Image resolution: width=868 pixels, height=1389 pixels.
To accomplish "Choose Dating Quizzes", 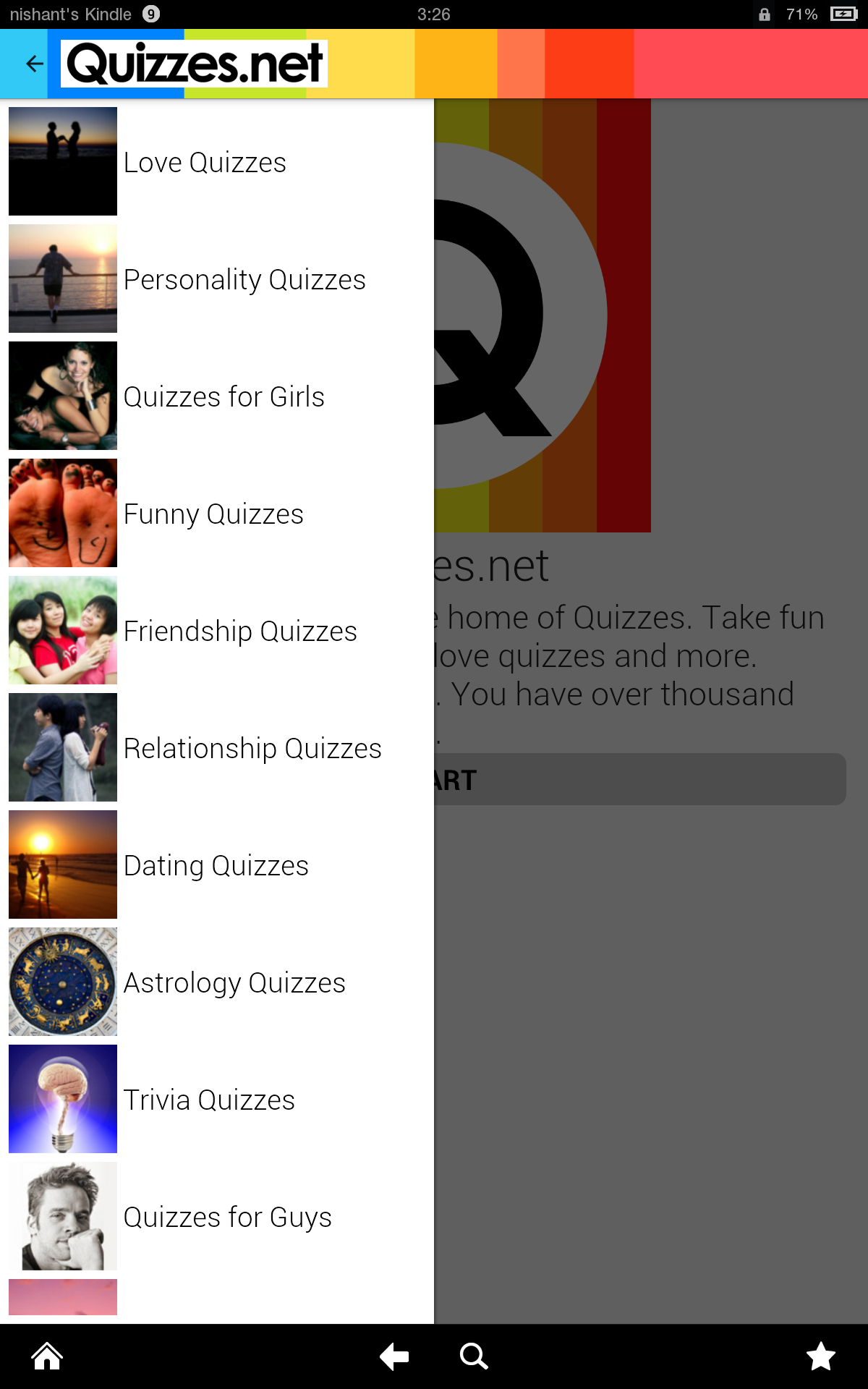I will 216,865.
